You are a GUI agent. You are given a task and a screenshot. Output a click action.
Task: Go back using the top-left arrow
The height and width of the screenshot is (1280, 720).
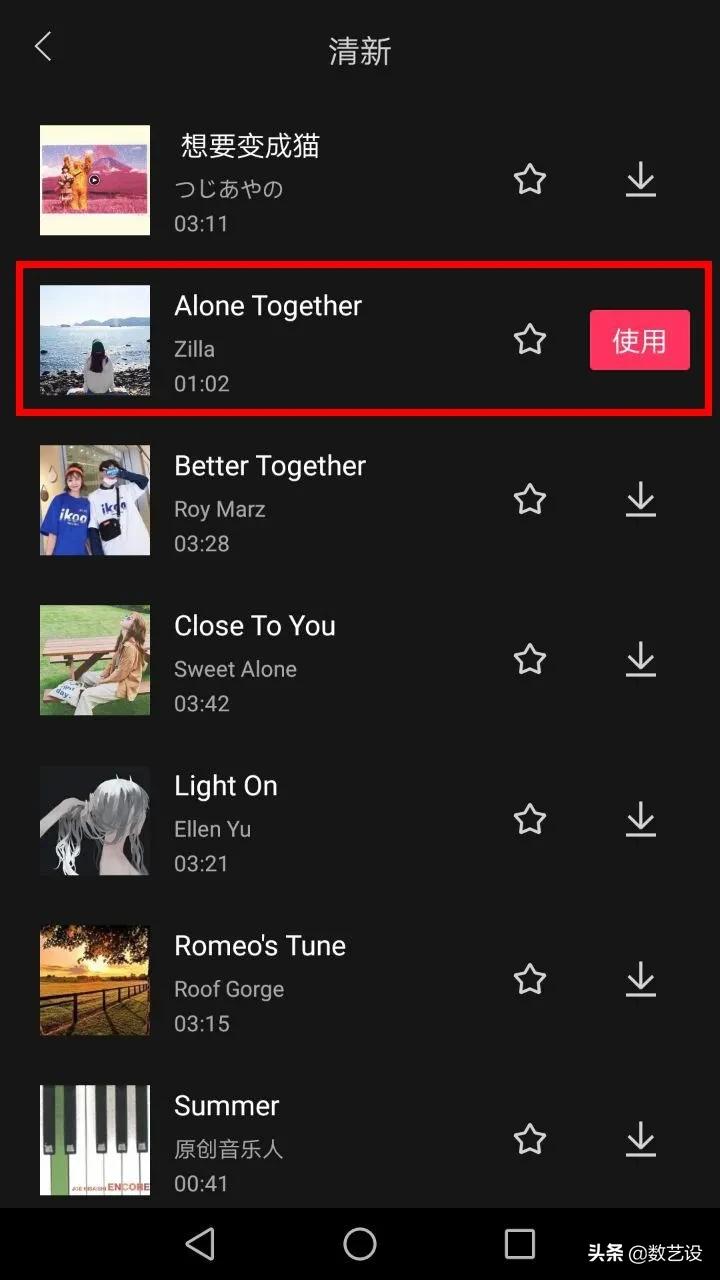tap(43, 47)
